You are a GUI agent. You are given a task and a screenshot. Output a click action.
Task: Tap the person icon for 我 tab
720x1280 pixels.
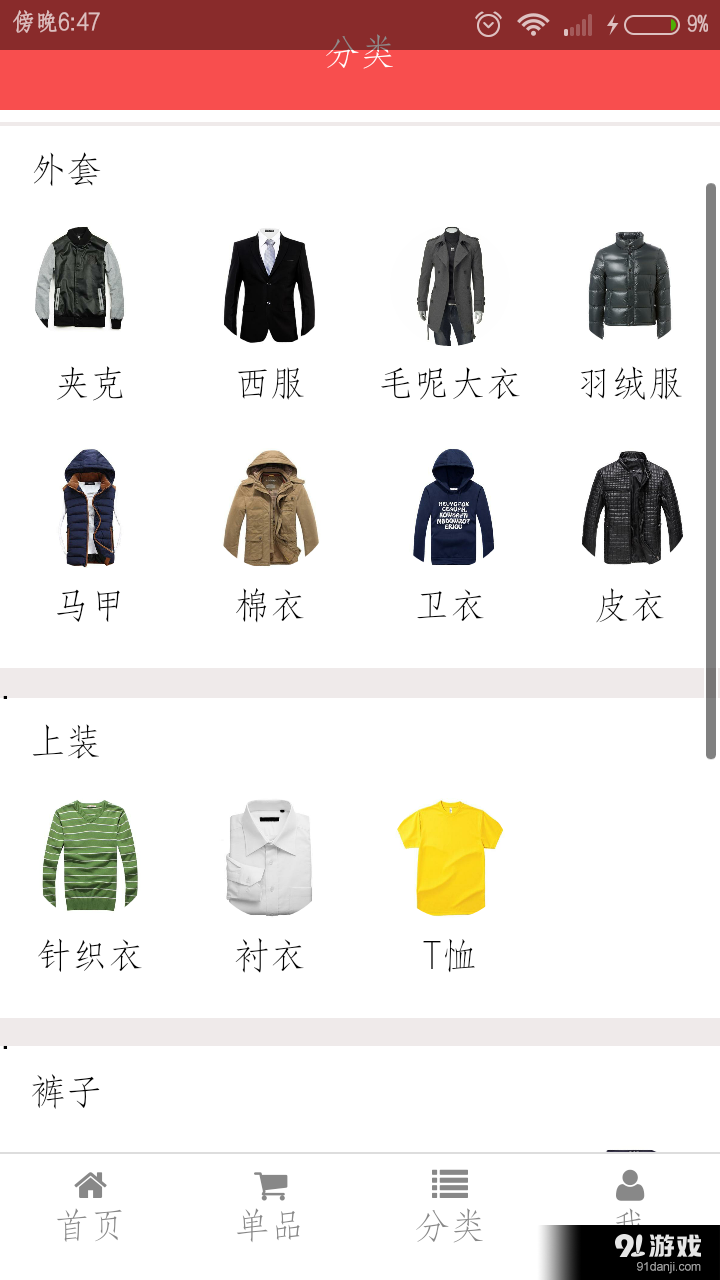pyautogui.click(x=628, y=1184)
